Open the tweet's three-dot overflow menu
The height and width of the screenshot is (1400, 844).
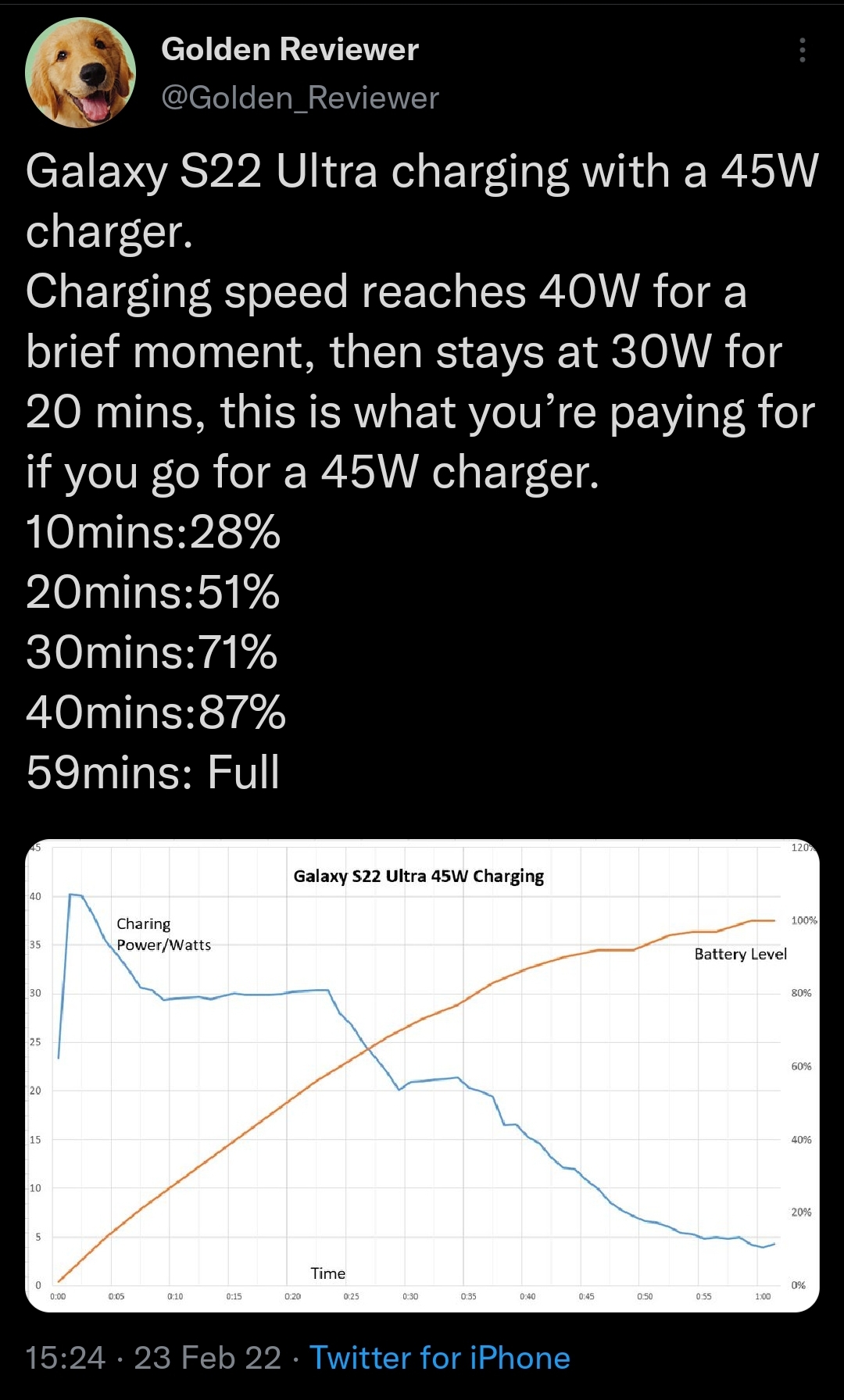pyautogui.click(x=802, y=50)
